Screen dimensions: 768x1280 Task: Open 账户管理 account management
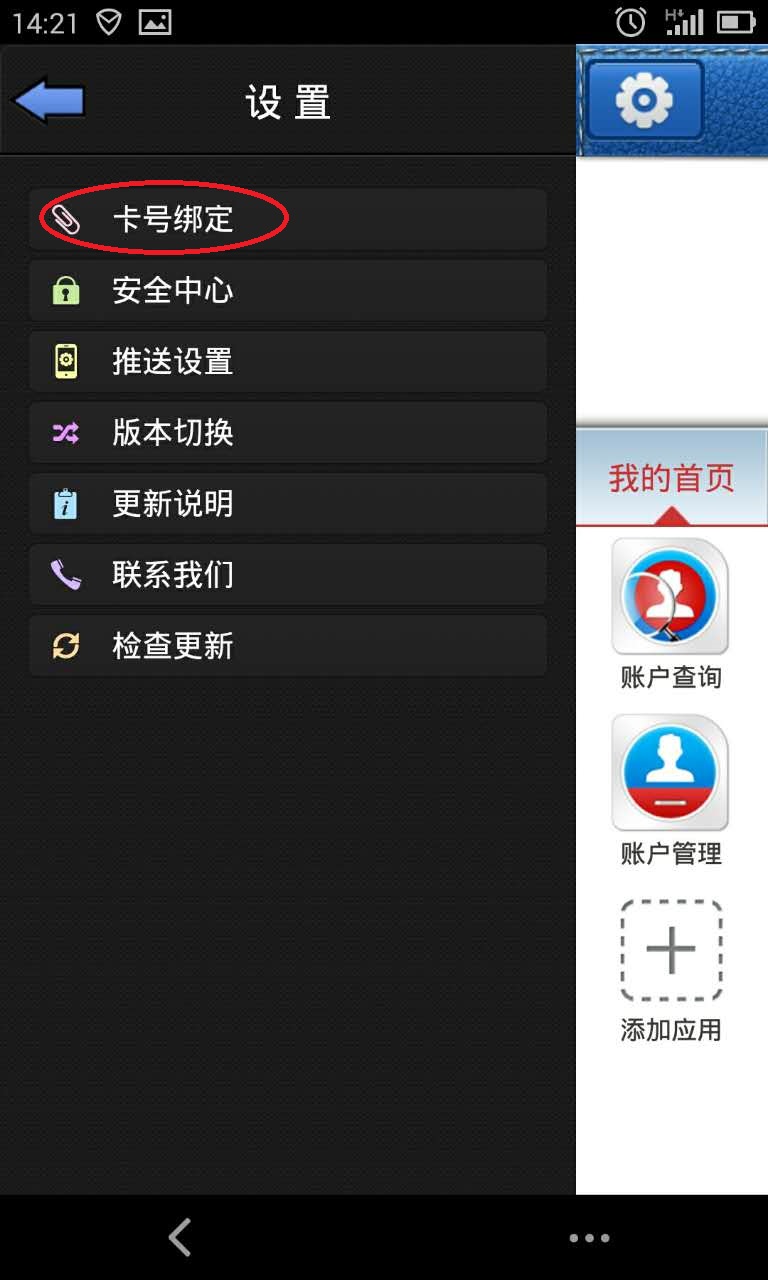click(x=670, y=773)
